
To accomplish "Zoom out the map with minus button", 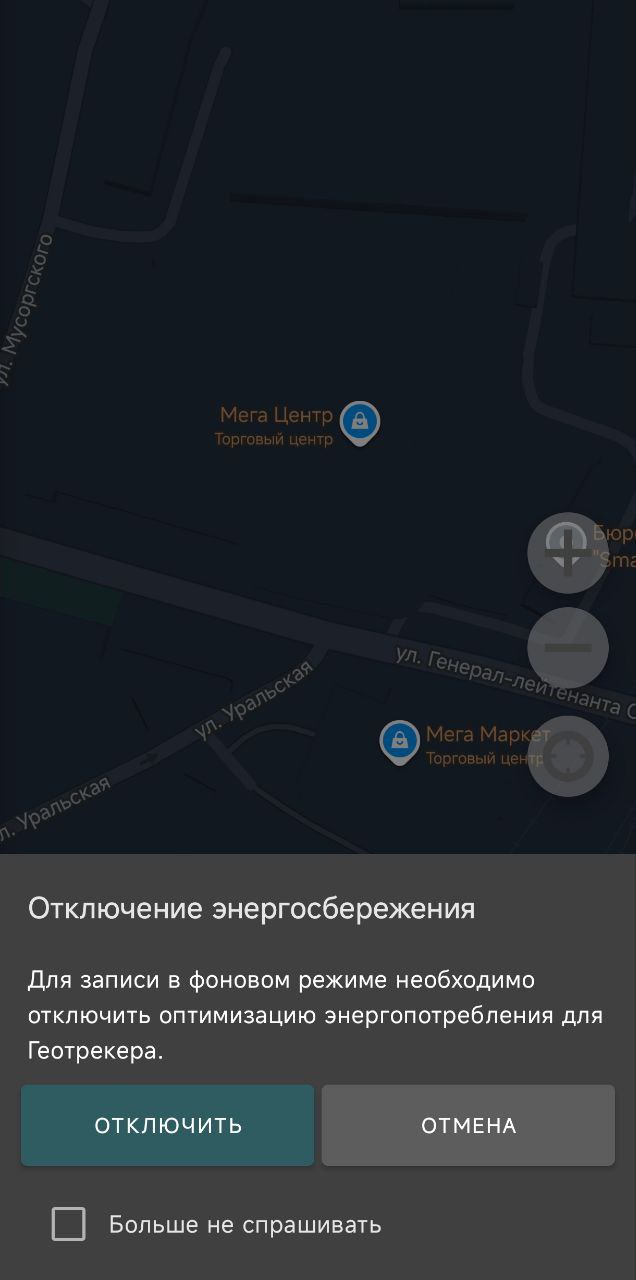I will [567, 648].
